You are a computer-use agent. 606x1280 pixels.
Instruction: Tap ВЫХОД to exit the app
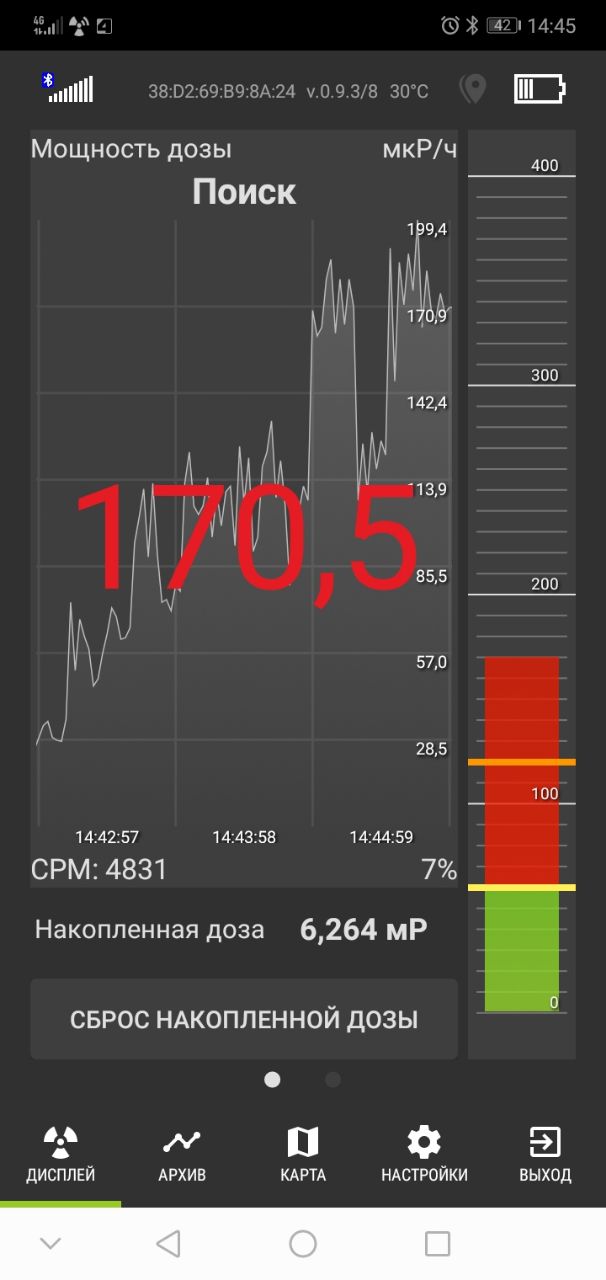coord(545,1155)
